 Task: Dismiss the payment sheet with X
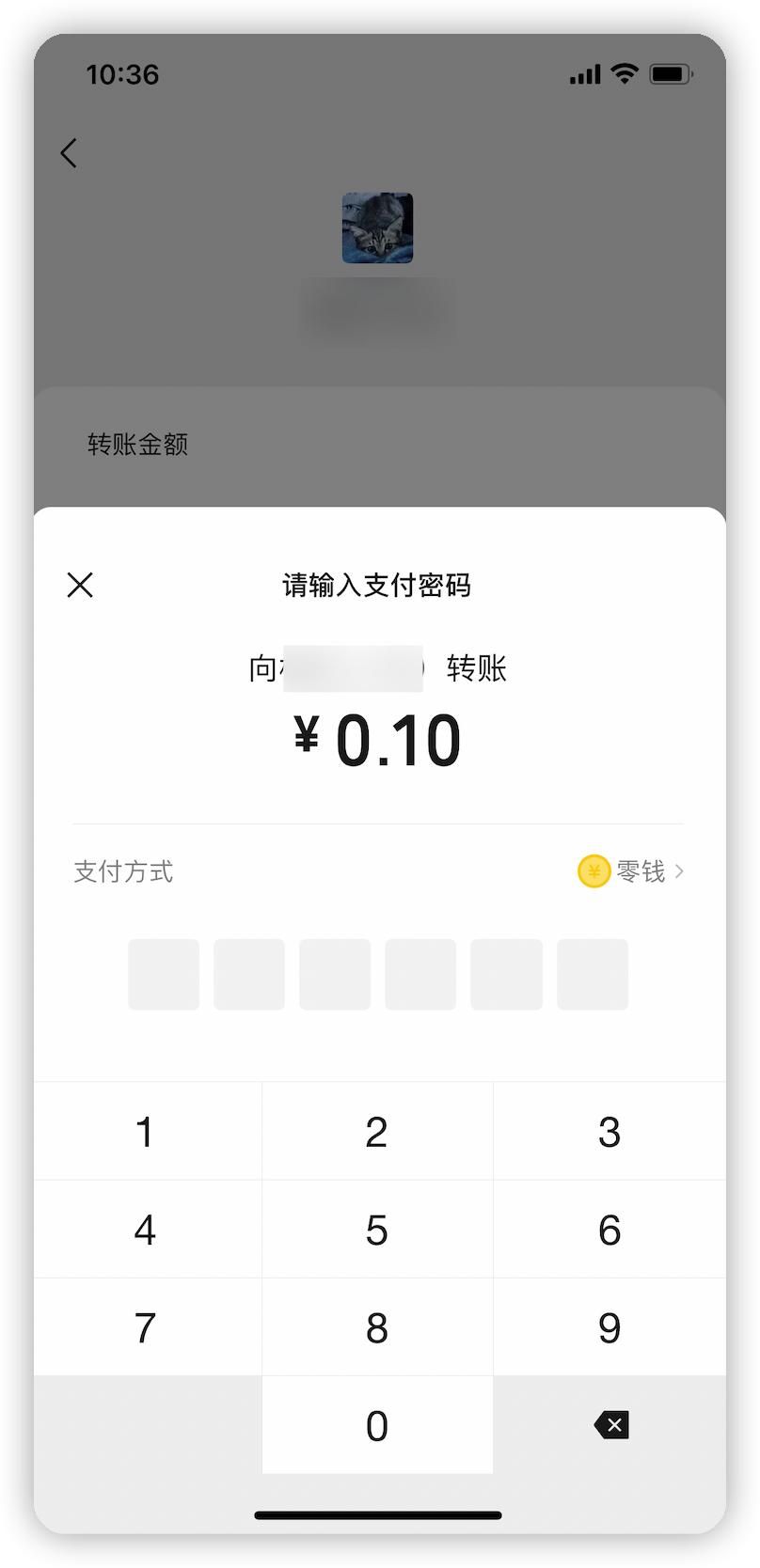click(x=80, y=585)
